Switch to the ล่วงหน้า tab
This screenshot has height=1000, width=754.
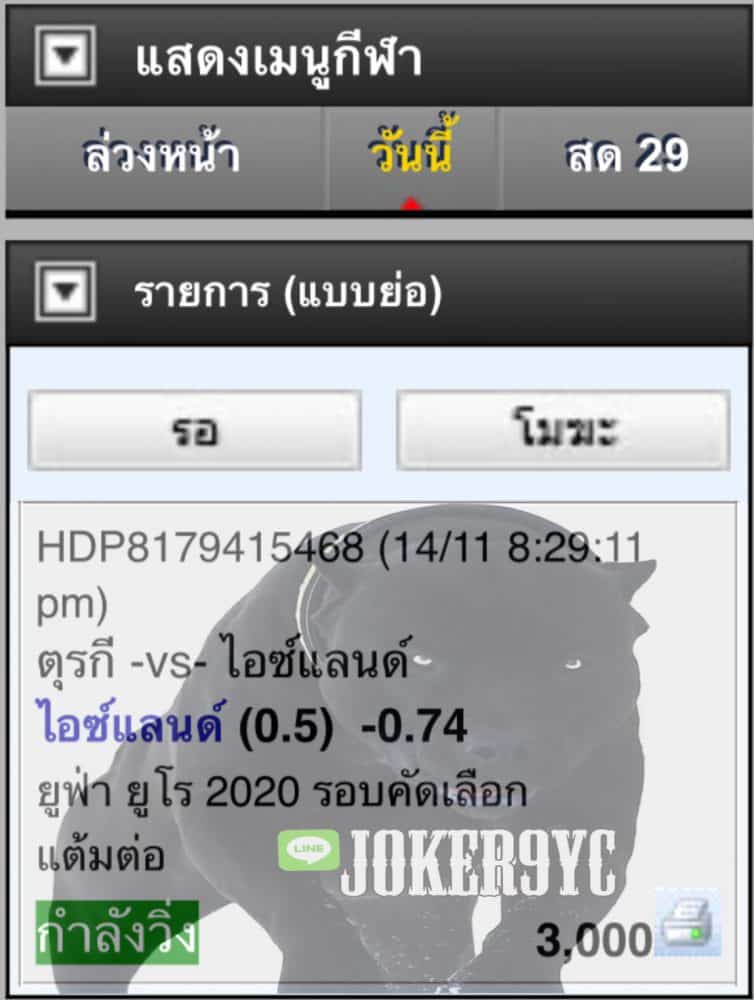click(x=162, y=157)
